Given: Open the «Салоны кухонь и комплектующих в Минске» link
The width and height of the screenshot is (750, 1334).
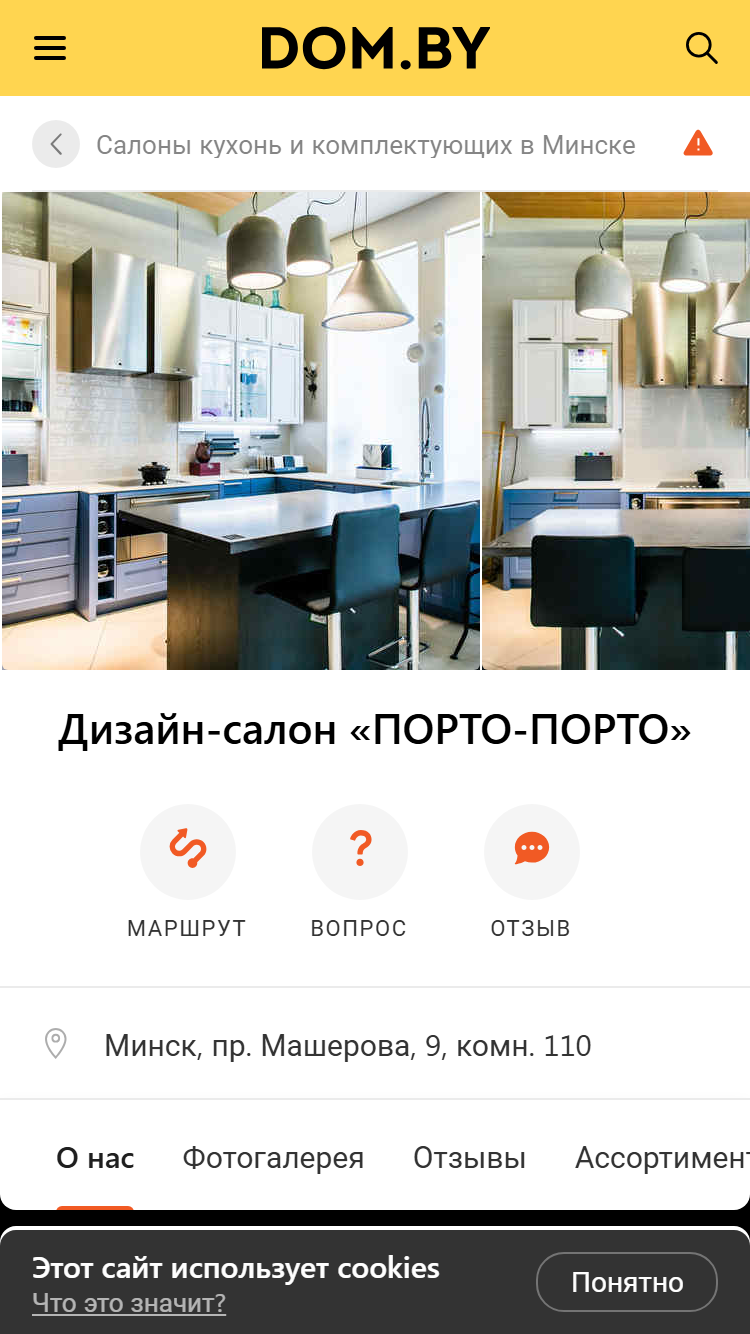Looking at the screenshot, I should (366, 145).
